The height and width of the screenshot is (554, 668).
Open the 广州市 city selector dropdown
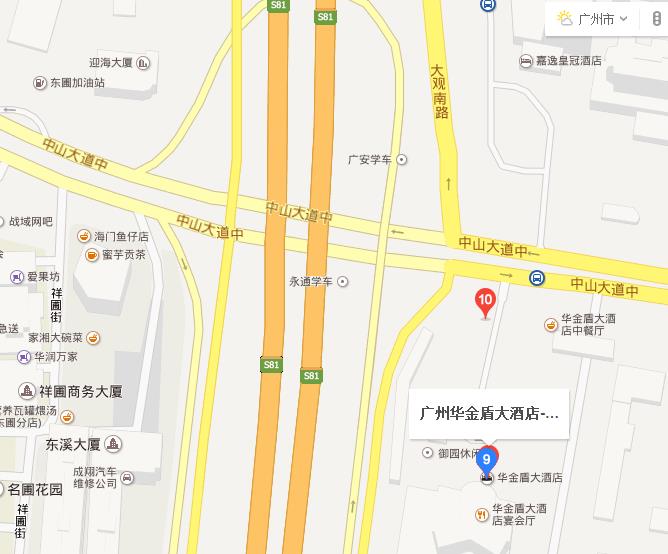(x=594, y=19)
